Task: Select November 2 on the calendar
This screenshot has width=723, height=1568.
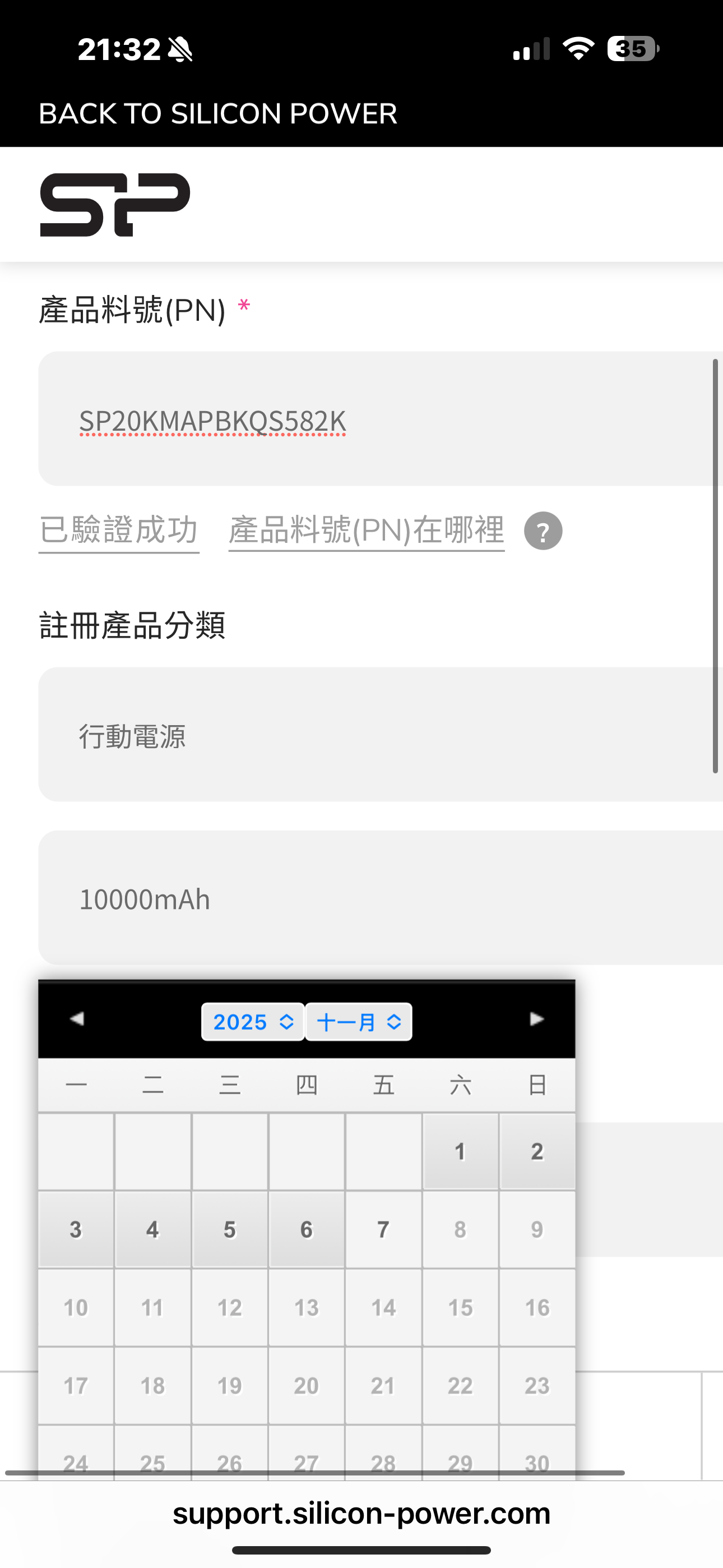Action: (537, 1152)
